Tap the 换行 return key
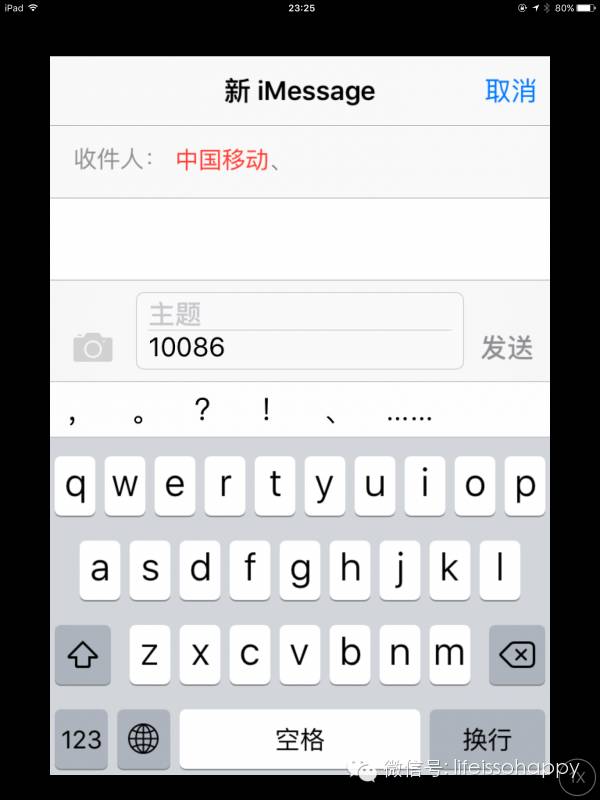 point(487,739)
